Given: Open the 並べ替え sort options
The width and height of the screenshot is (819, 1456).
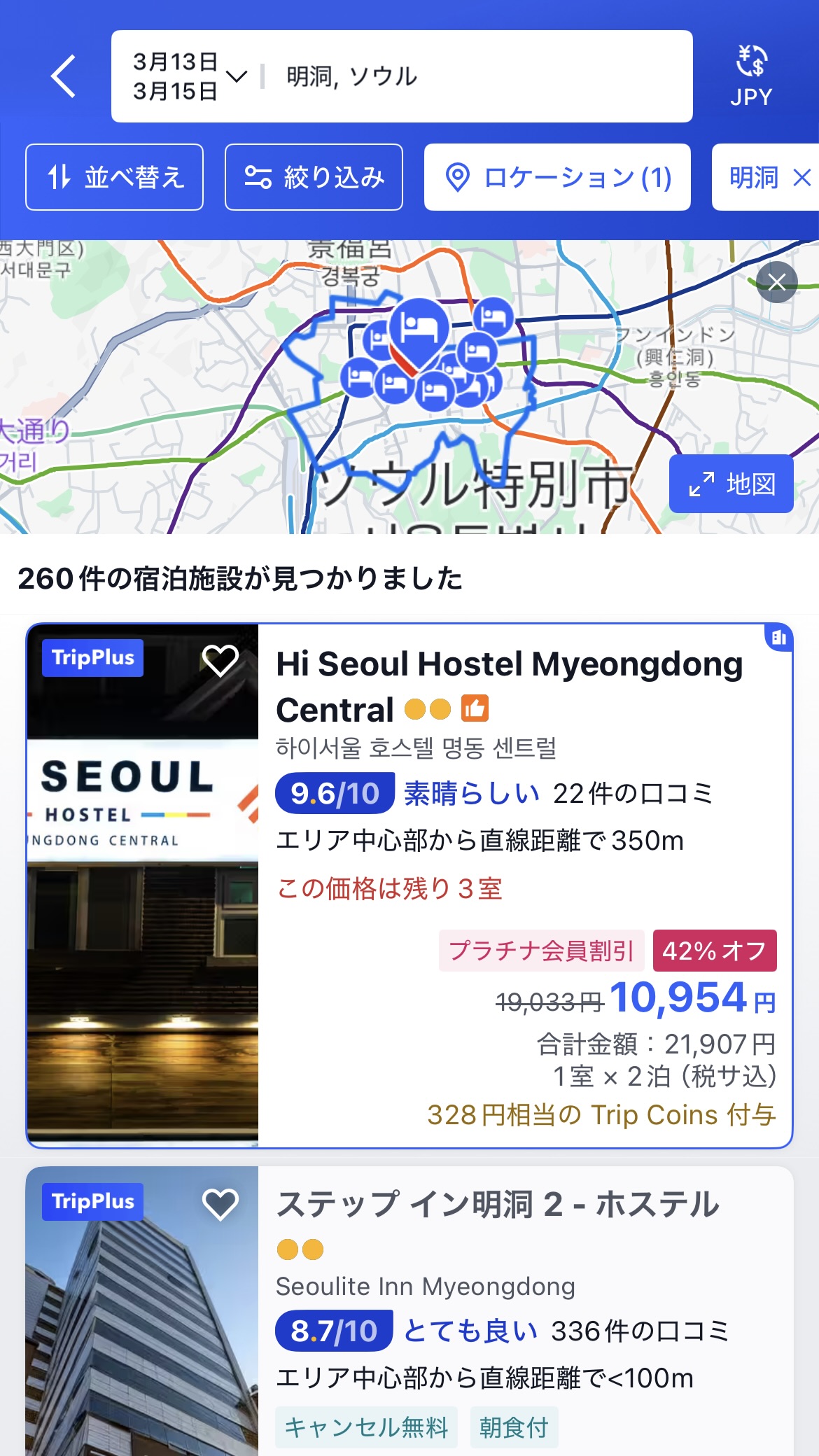Looking at the screenshot, I should [115, 177].
